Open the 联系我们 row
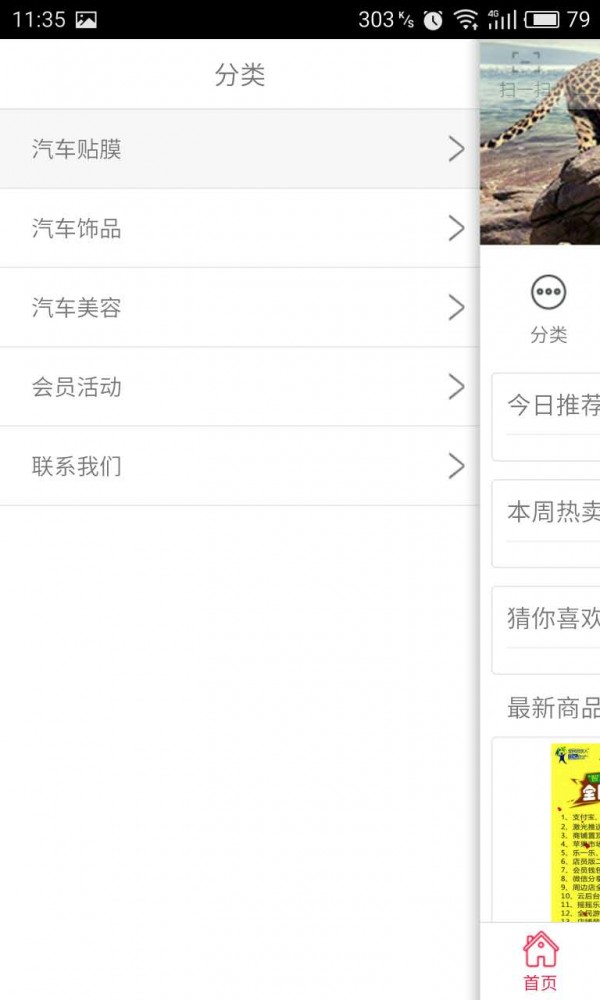Viewport: 600px width, 1000px height. [240, 466]
